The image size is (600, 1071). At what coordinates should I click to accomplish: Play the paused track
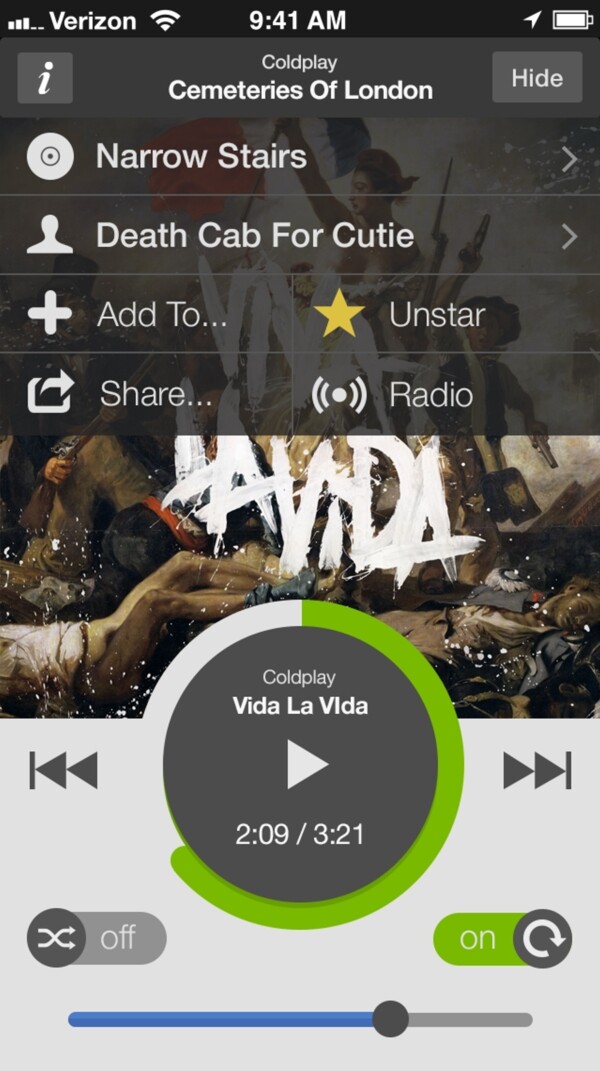[x=305, y=766]
